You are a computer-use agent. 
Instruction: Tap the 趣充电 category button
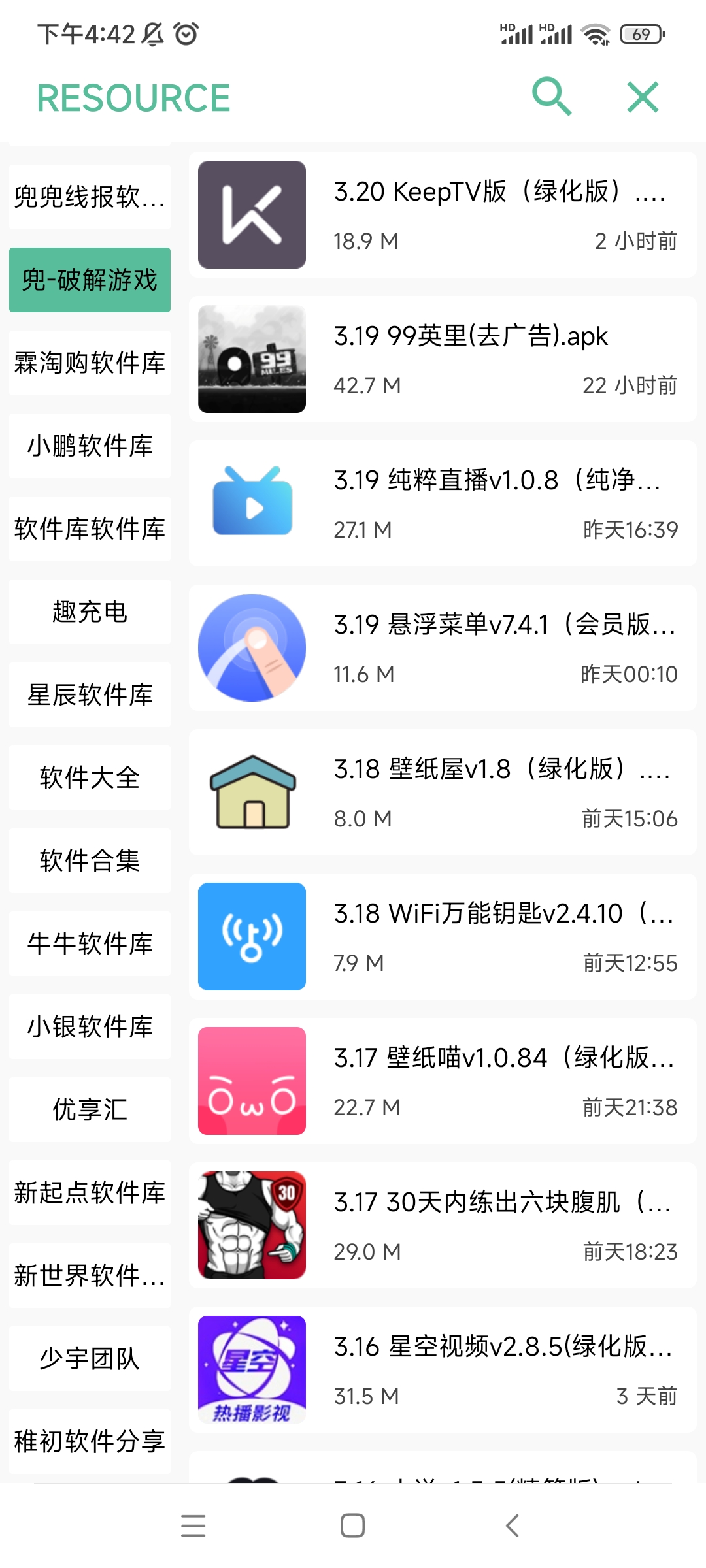(x=89, y=612)
